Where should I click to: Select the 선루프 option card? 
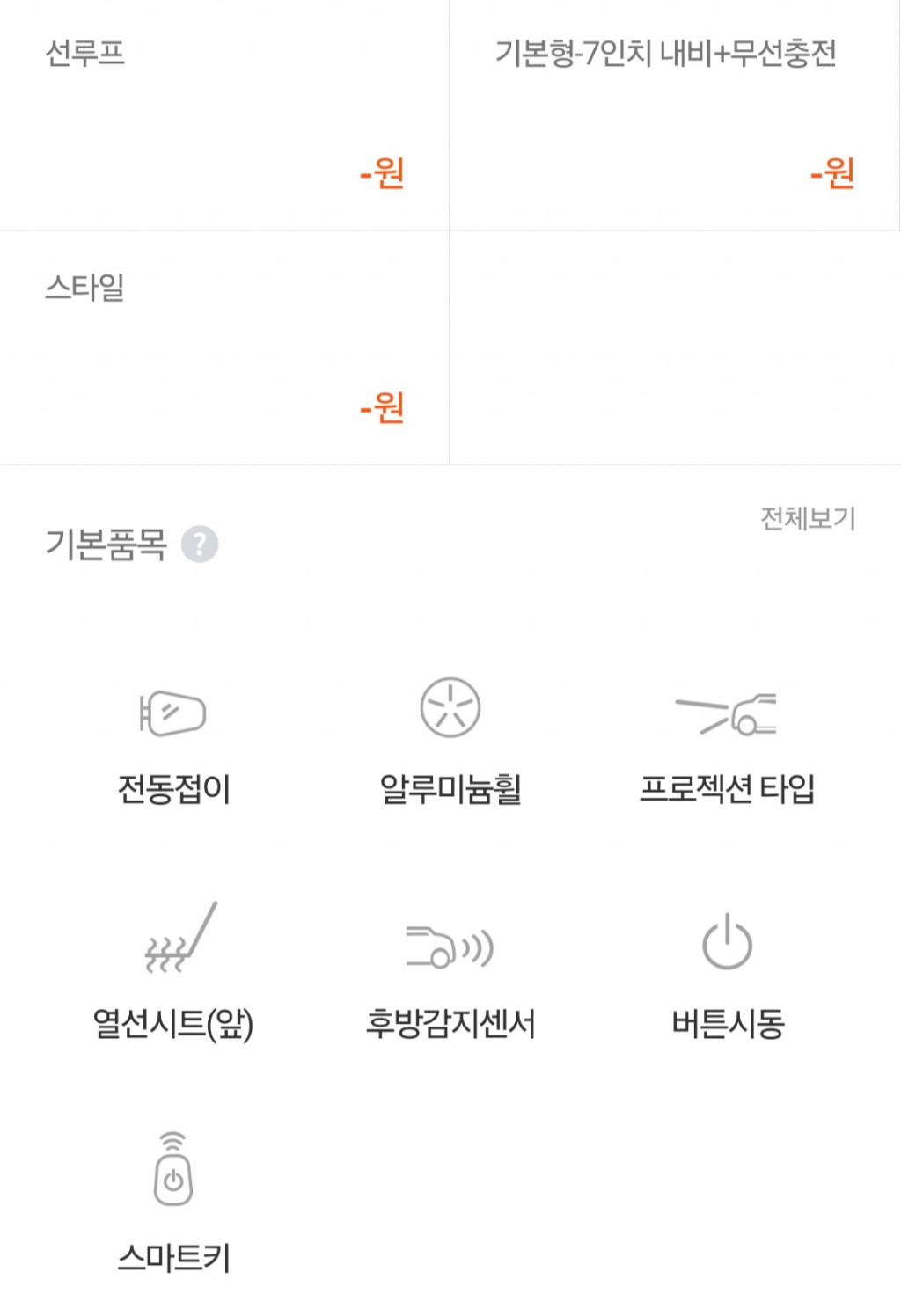224,114
